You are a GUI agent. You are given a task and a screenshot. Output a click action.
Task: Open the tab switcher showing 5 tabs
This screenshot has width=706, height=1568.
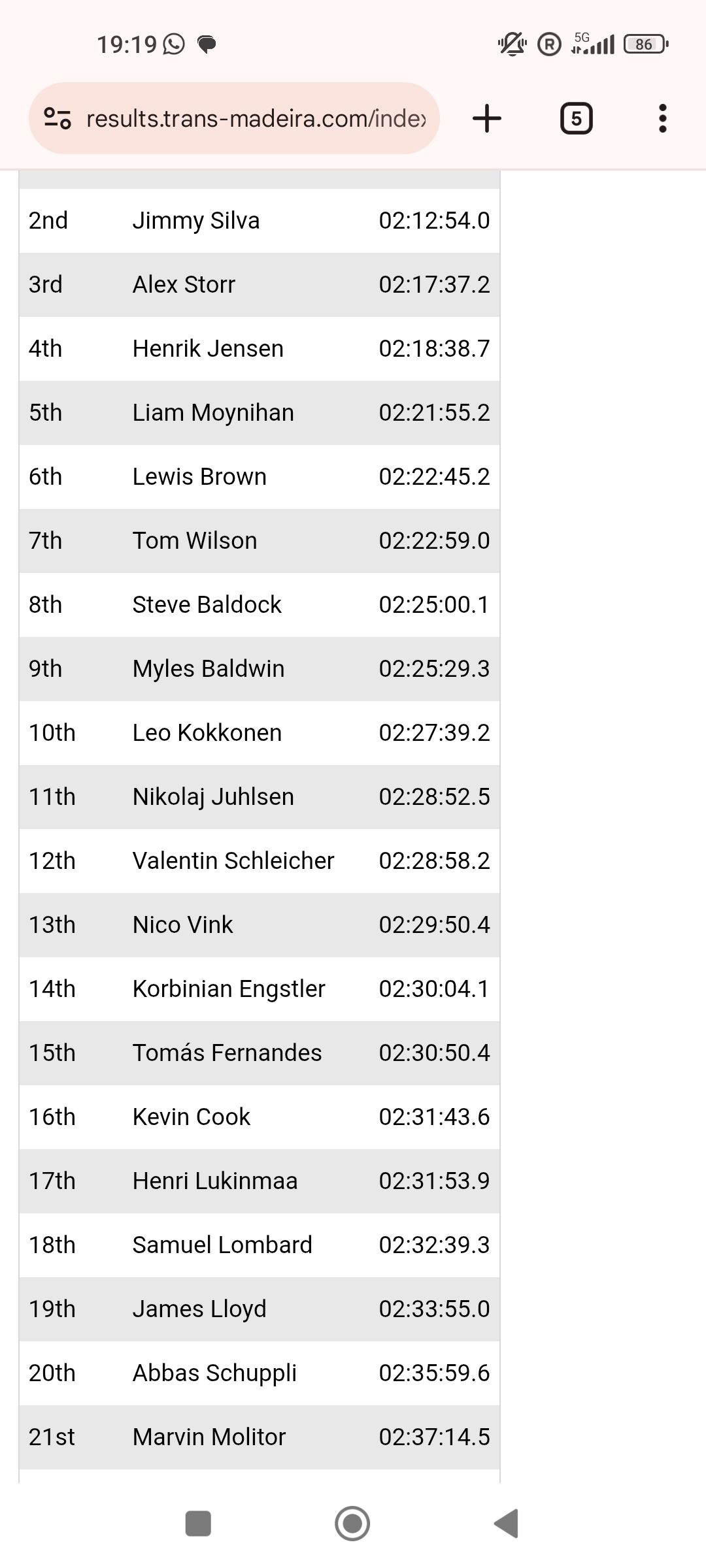[576, 119]
